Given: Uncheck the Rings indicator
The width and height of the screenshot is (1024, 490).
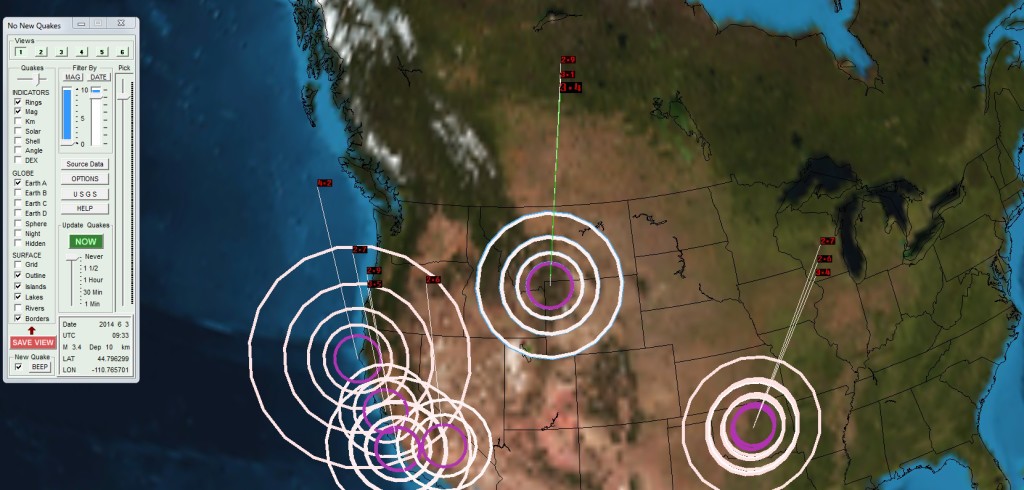Looking at the screenshot, I should click(x=18, y=102).
